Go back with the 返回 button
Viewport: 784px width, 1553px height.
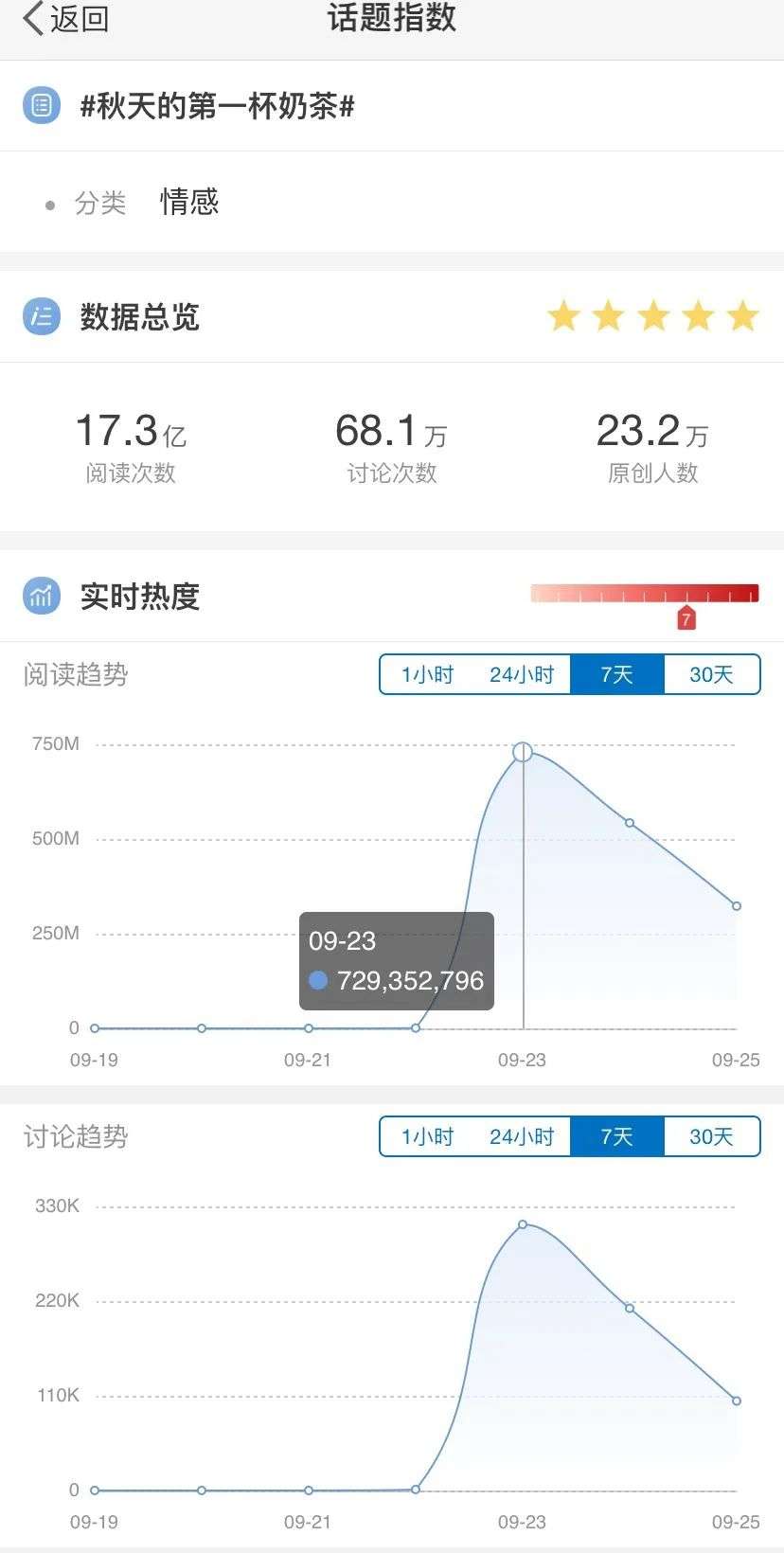click(x=66, y=19)
